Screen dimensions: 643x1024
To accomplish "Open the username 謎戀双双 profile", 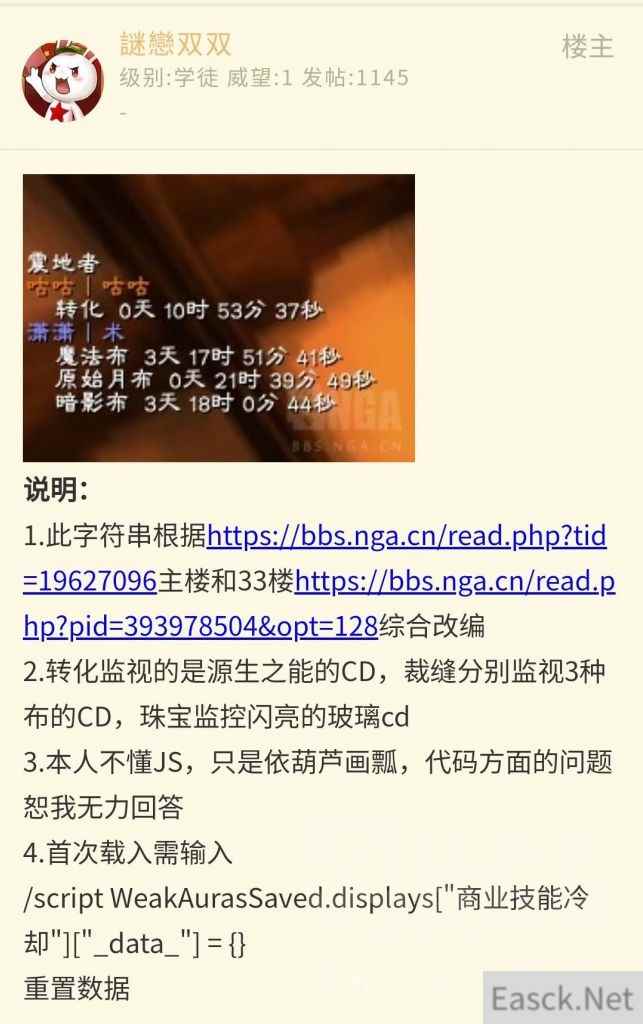I will point(176,44).
